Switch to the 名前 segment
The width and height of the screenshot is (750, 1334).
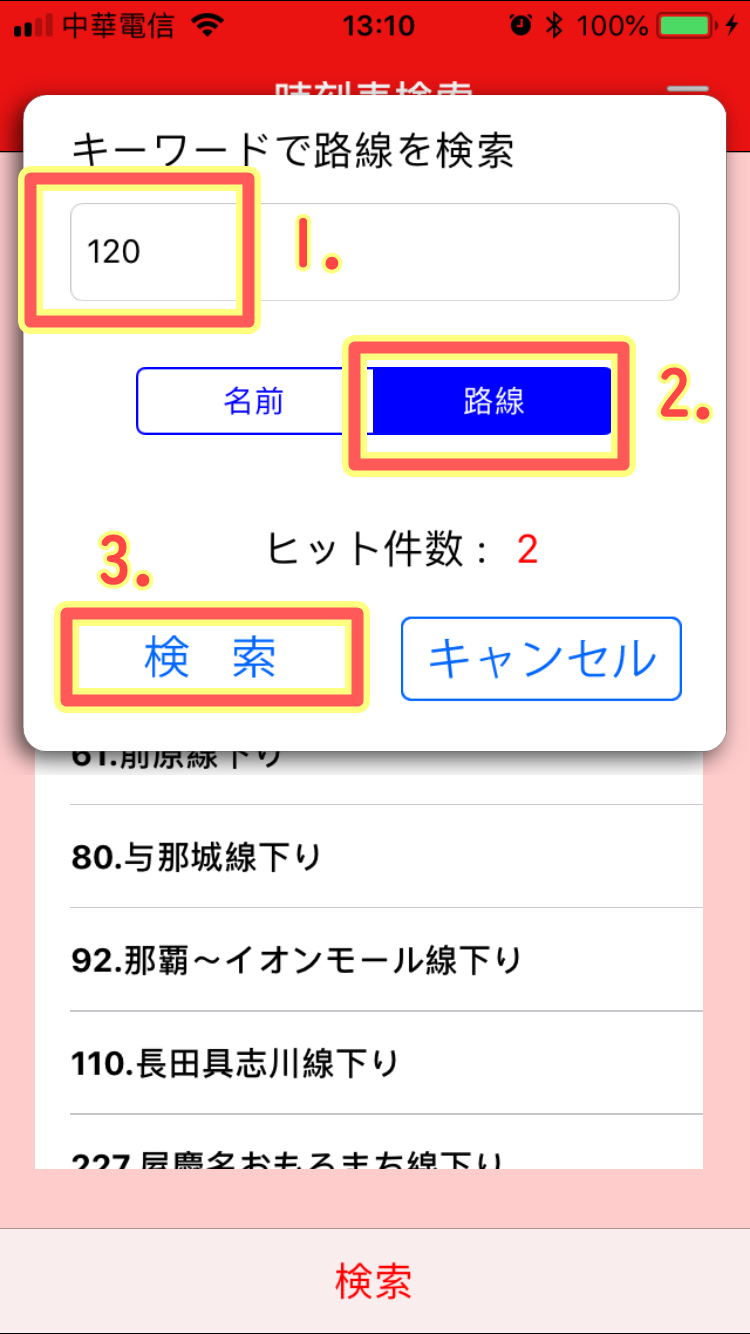click(254, 401)
